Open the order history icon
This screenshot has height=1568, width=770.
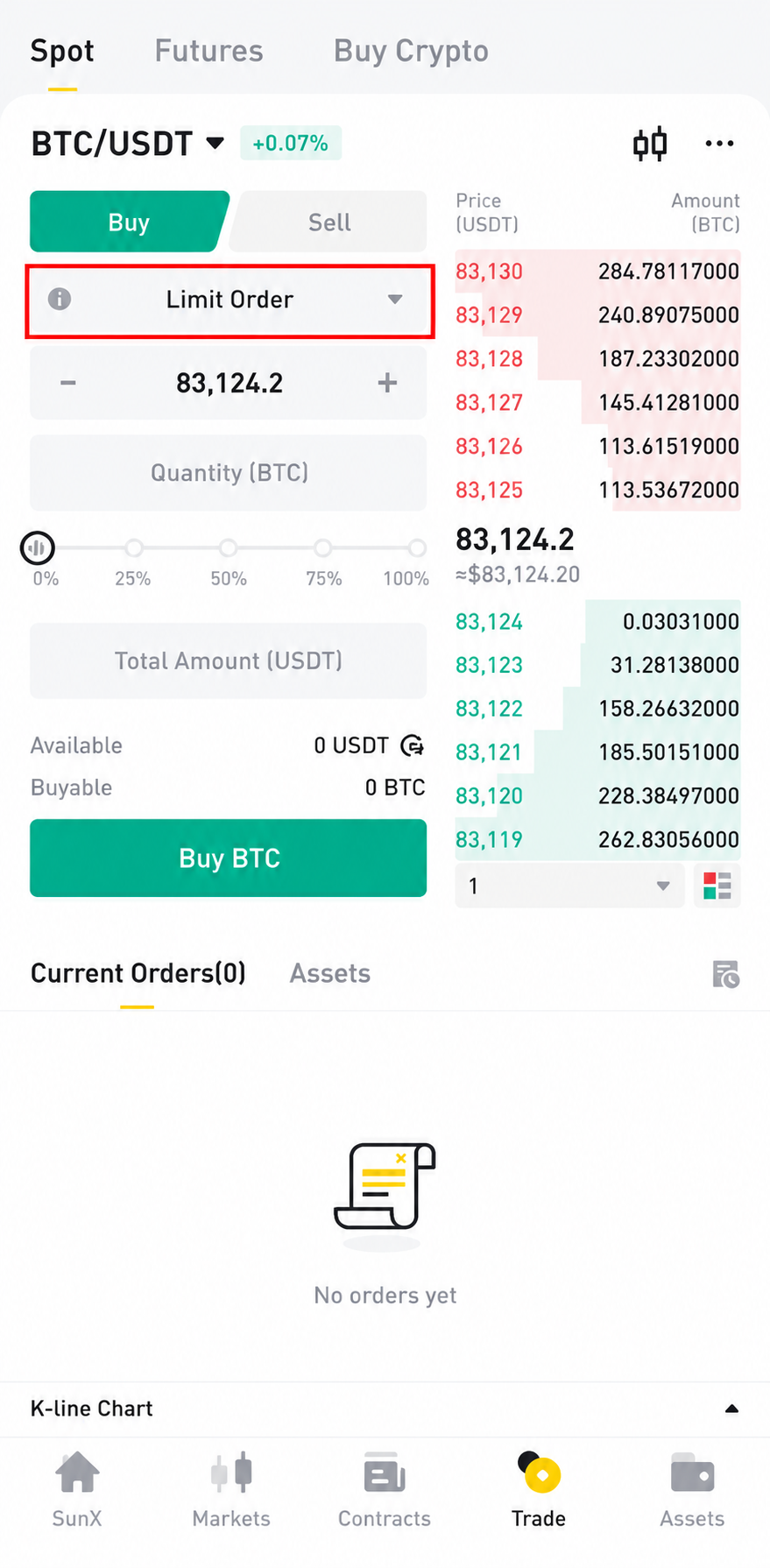click(726, 974)
